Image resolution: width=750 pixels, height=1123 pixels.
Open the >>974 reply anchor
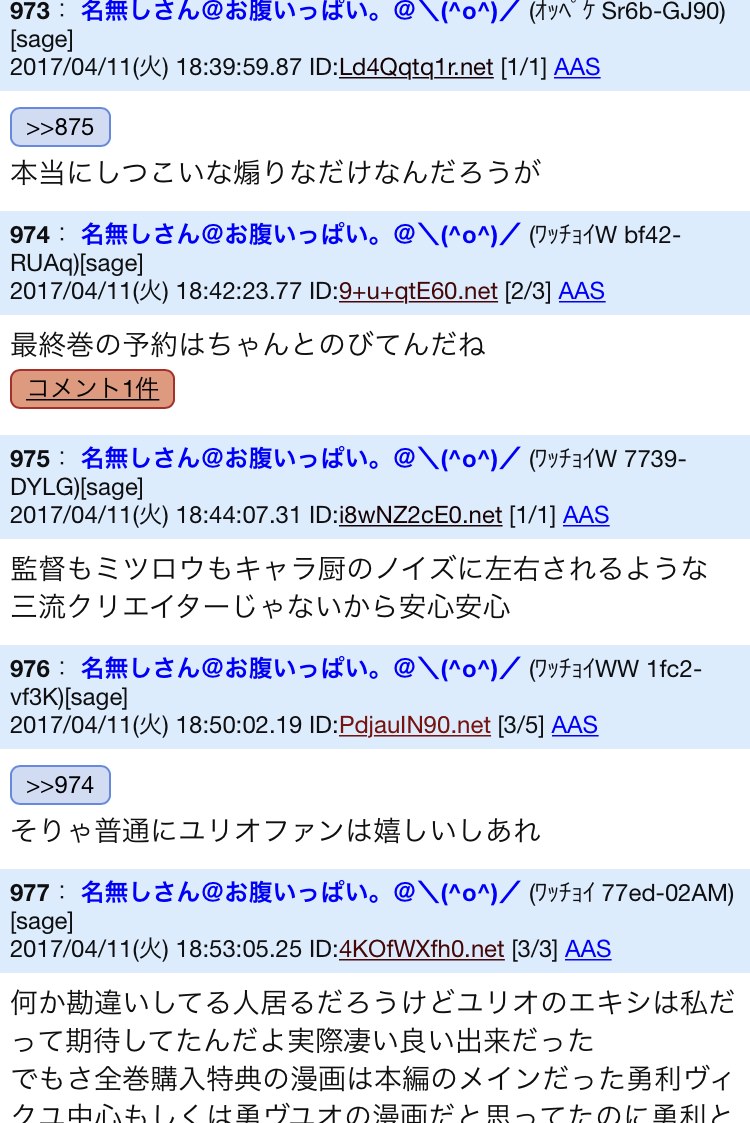point(60,786)
